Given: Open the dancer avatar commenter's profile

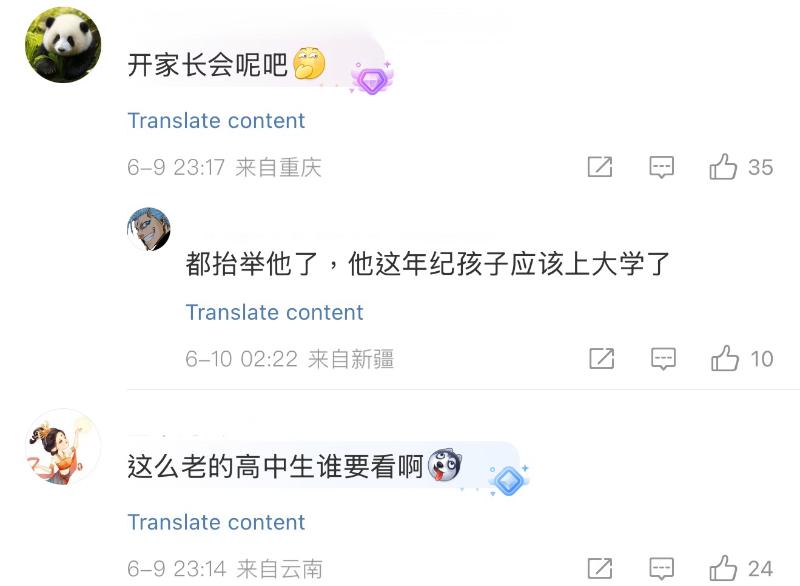Looking at the screenshot, I should point(62,447).
